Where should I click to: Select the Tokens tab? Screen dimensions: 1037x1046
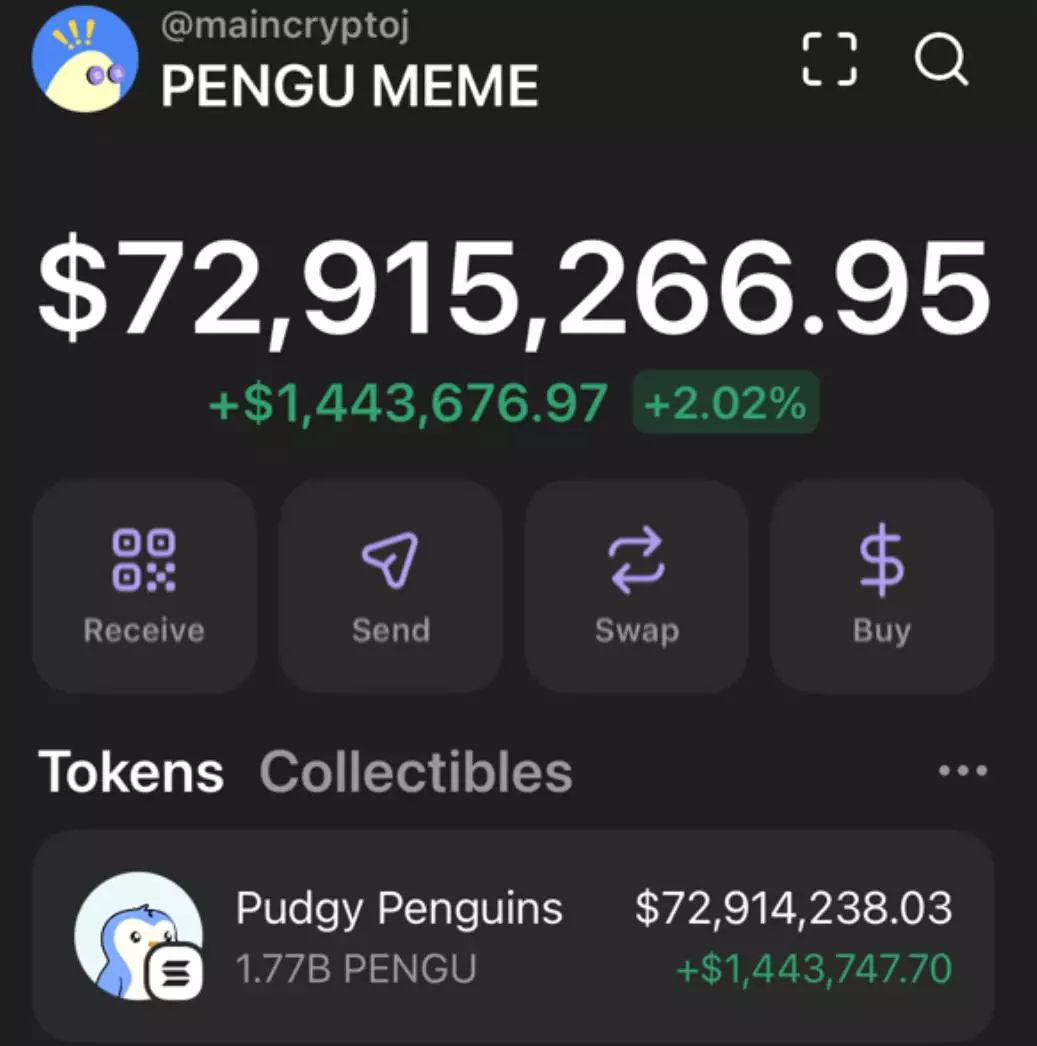point(131,772)
